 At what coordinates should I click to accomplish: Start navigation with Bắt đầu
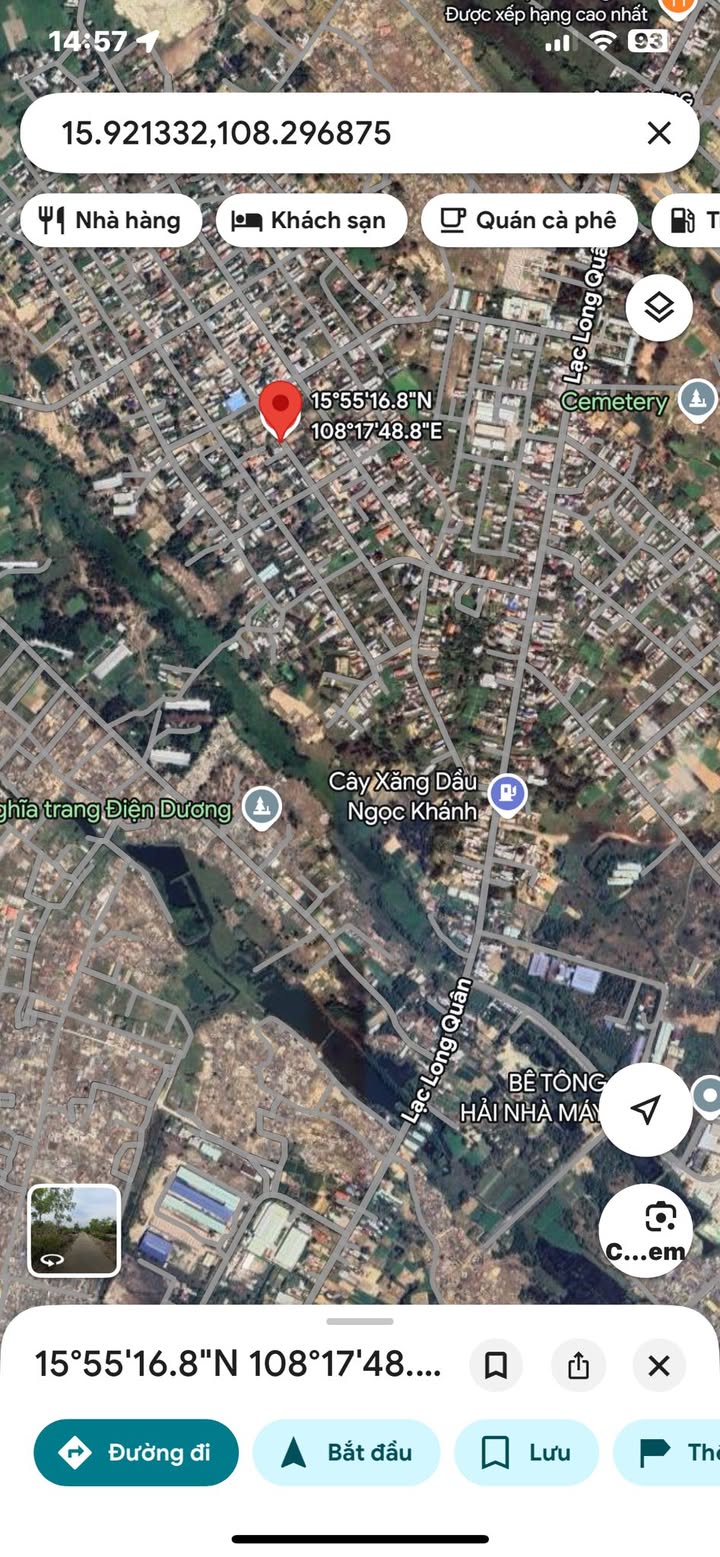point(346,1452)
